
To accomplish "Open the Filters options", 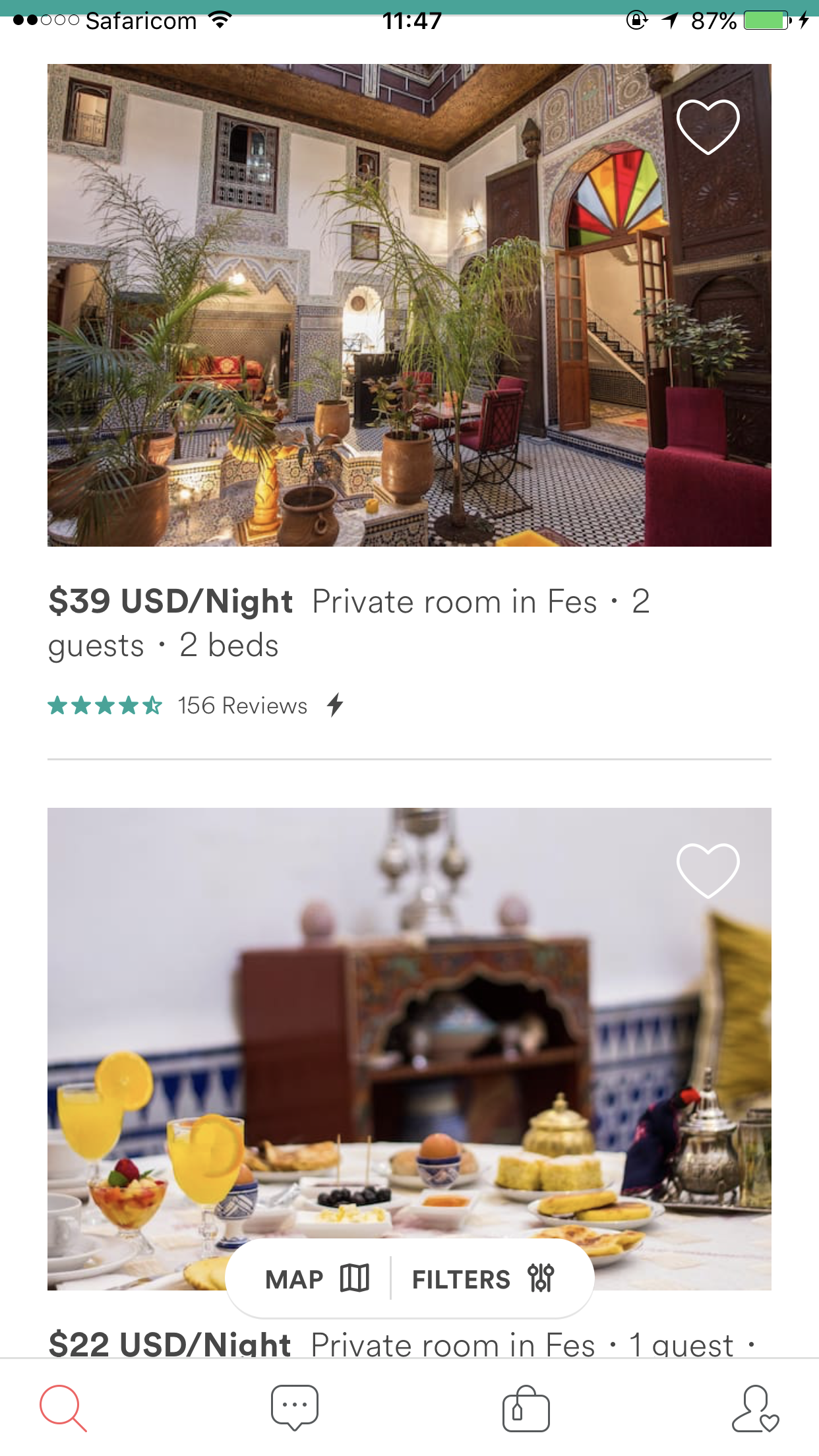I will point(483,1279).
